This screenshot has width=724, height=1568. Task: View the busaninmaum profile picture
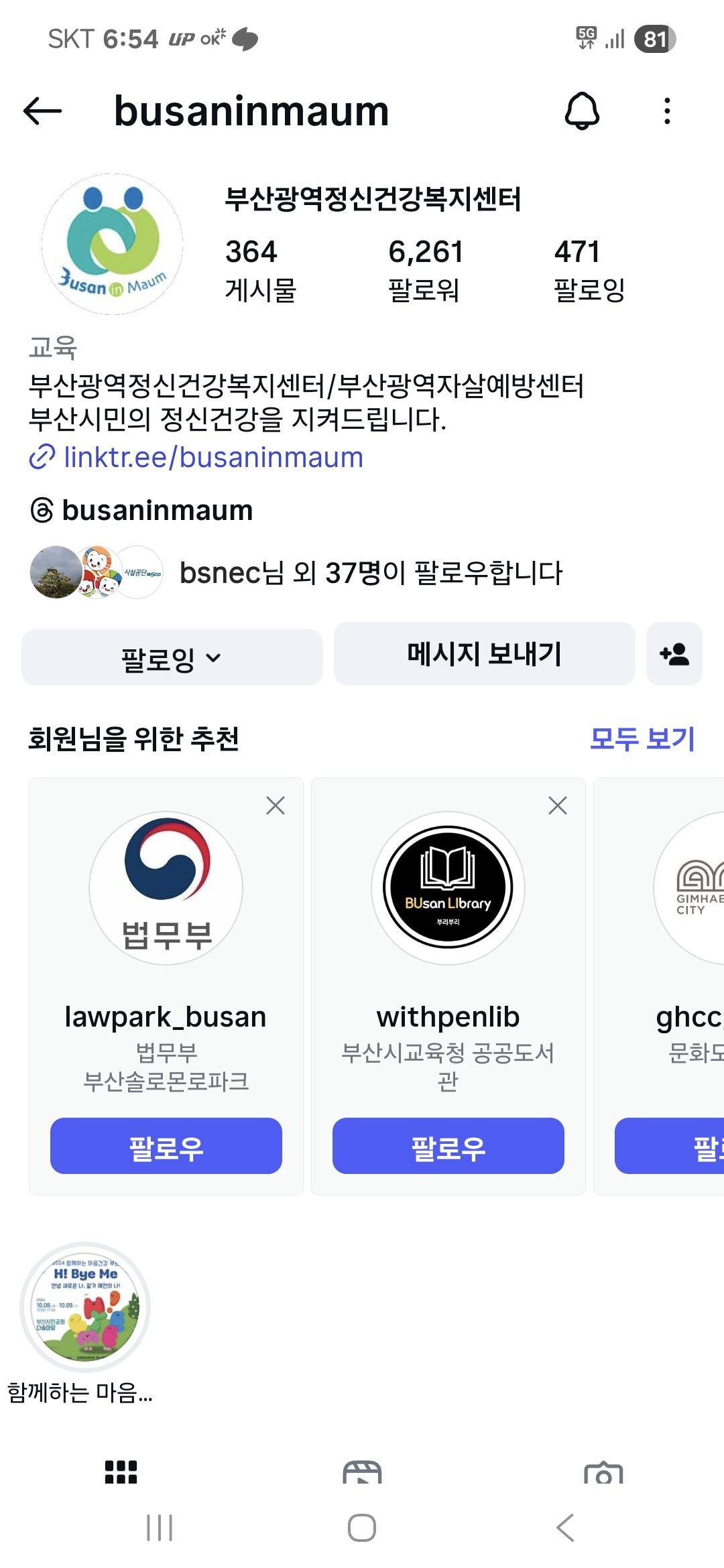pyautogui.click(x=113, y=245)
